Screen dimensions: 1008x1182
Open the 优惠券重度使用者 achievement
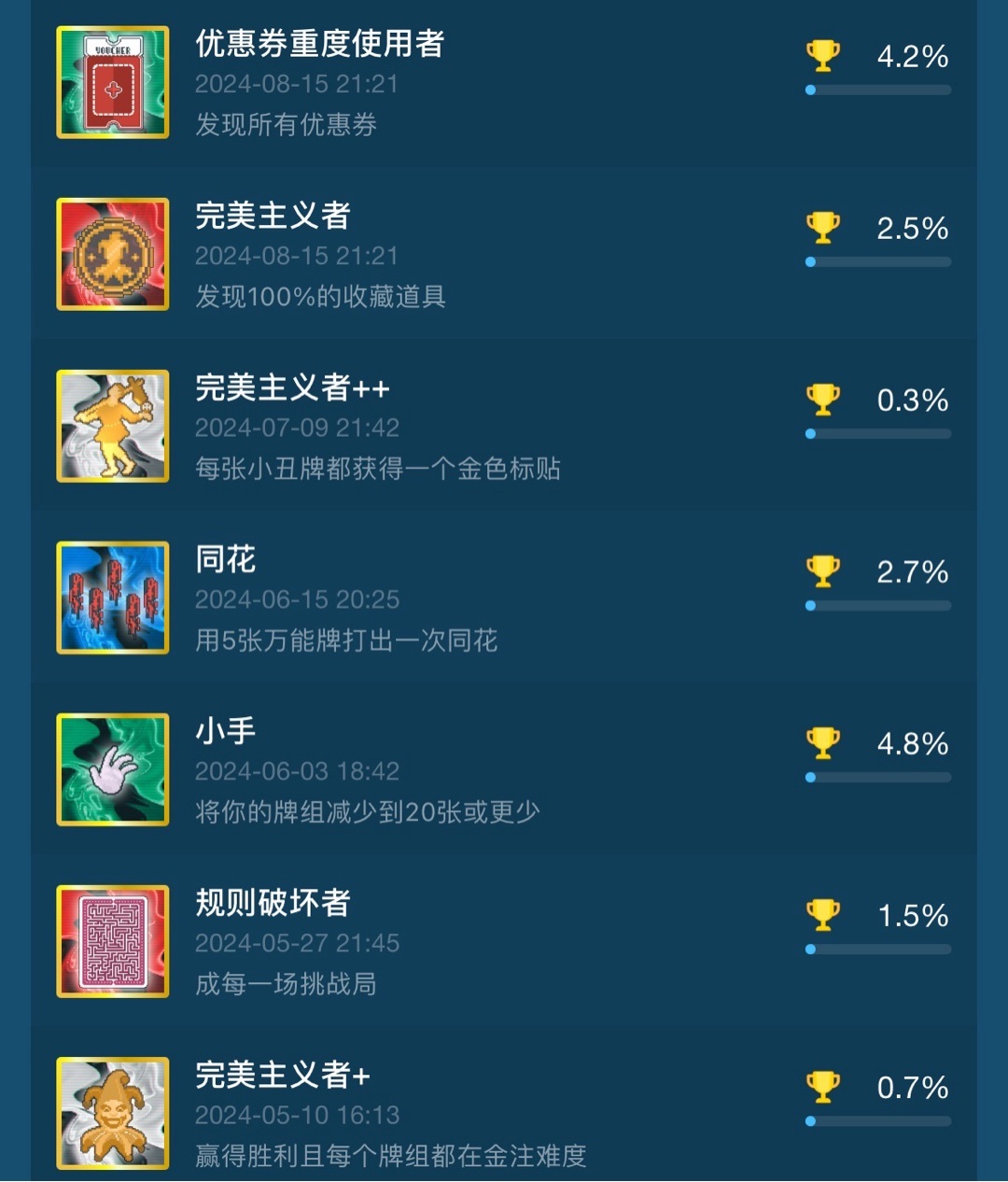click(x=319, y=45)
